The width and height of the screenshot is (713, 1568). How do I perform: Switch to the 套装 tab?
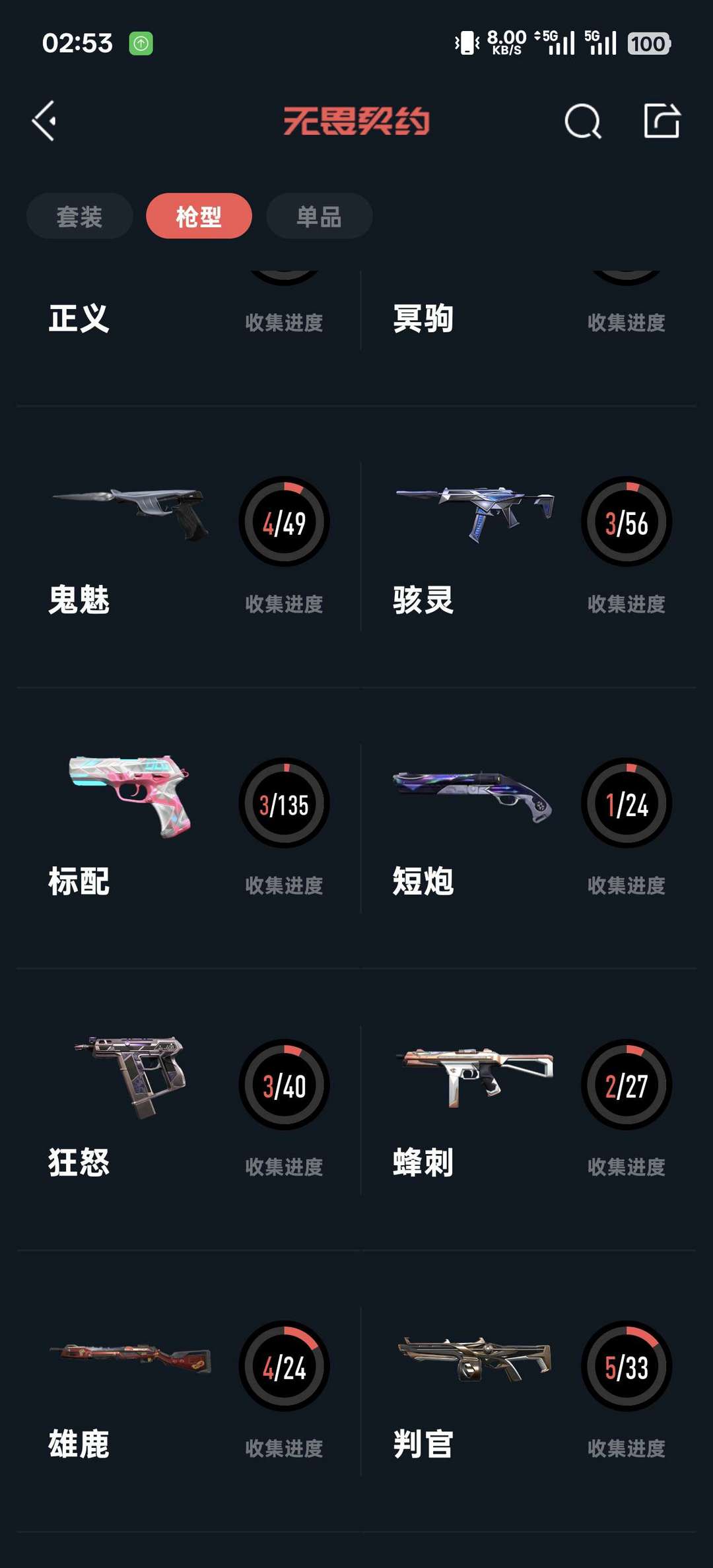(79, 217)
